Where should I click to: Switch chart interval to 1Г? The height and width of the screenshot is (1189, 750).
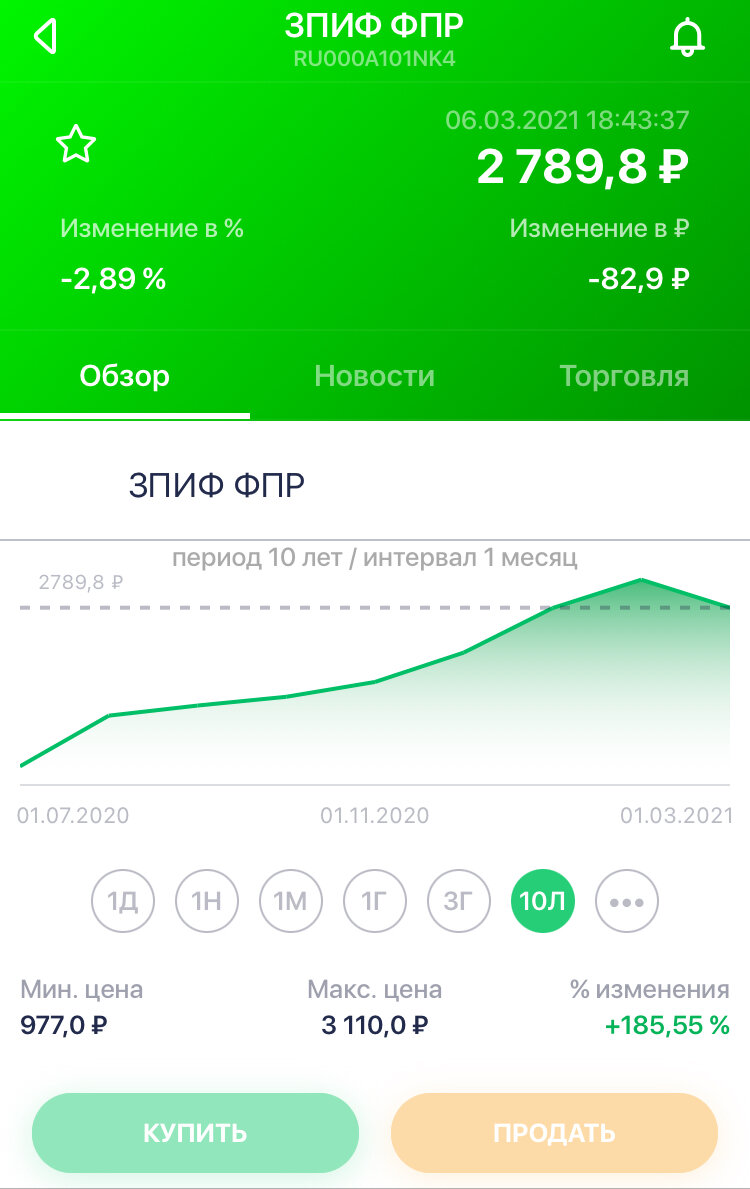[374, 901]
